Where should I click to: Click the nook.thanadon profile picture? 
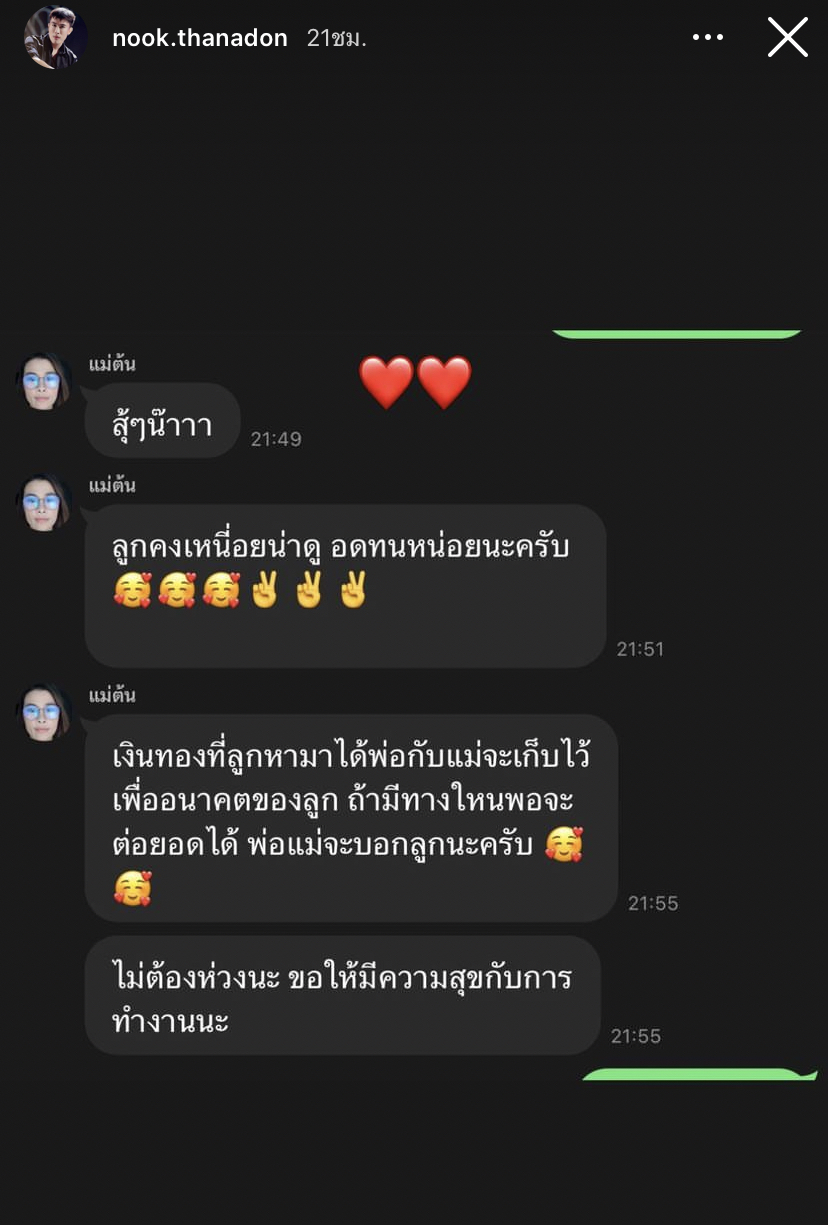55,40
